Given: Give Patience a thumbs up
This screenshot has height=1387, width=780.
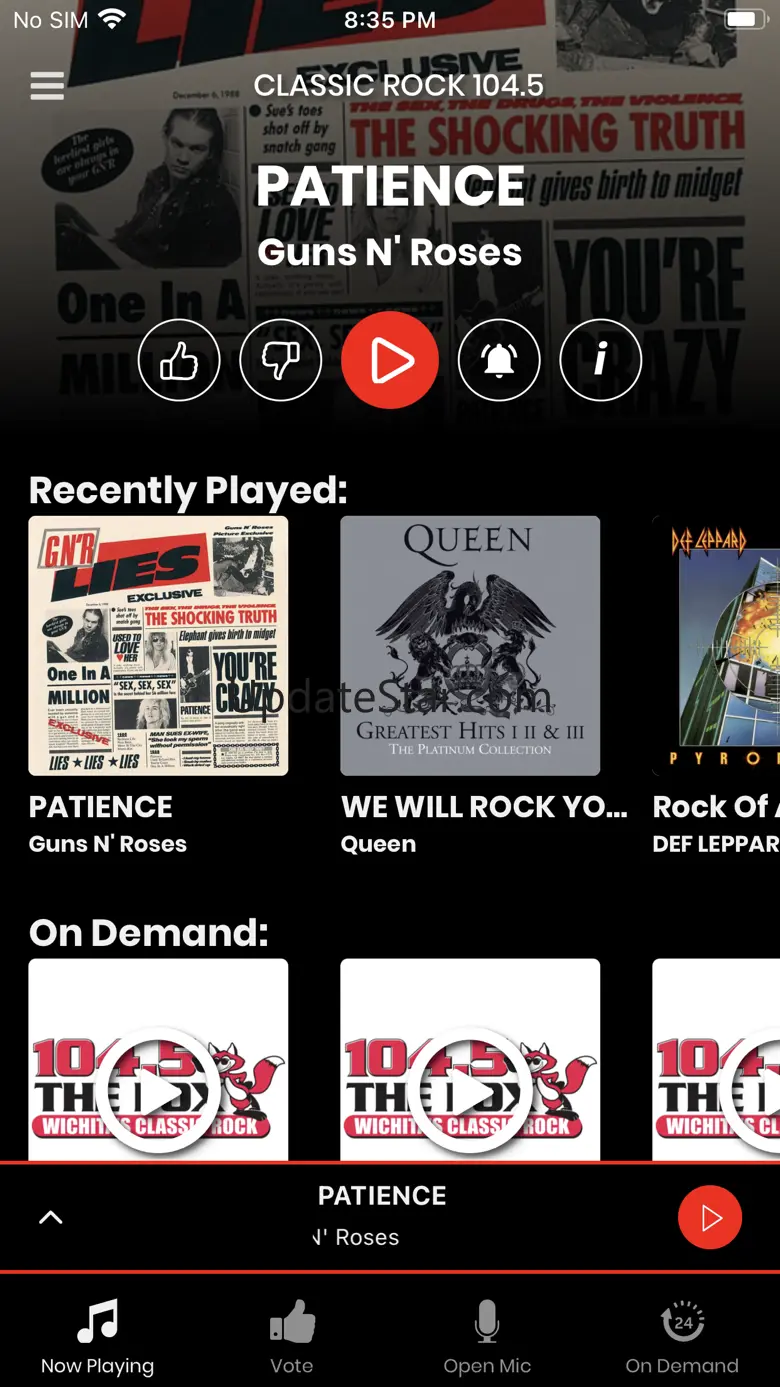Looking at the screenshot, I should (x=179, y=360).
